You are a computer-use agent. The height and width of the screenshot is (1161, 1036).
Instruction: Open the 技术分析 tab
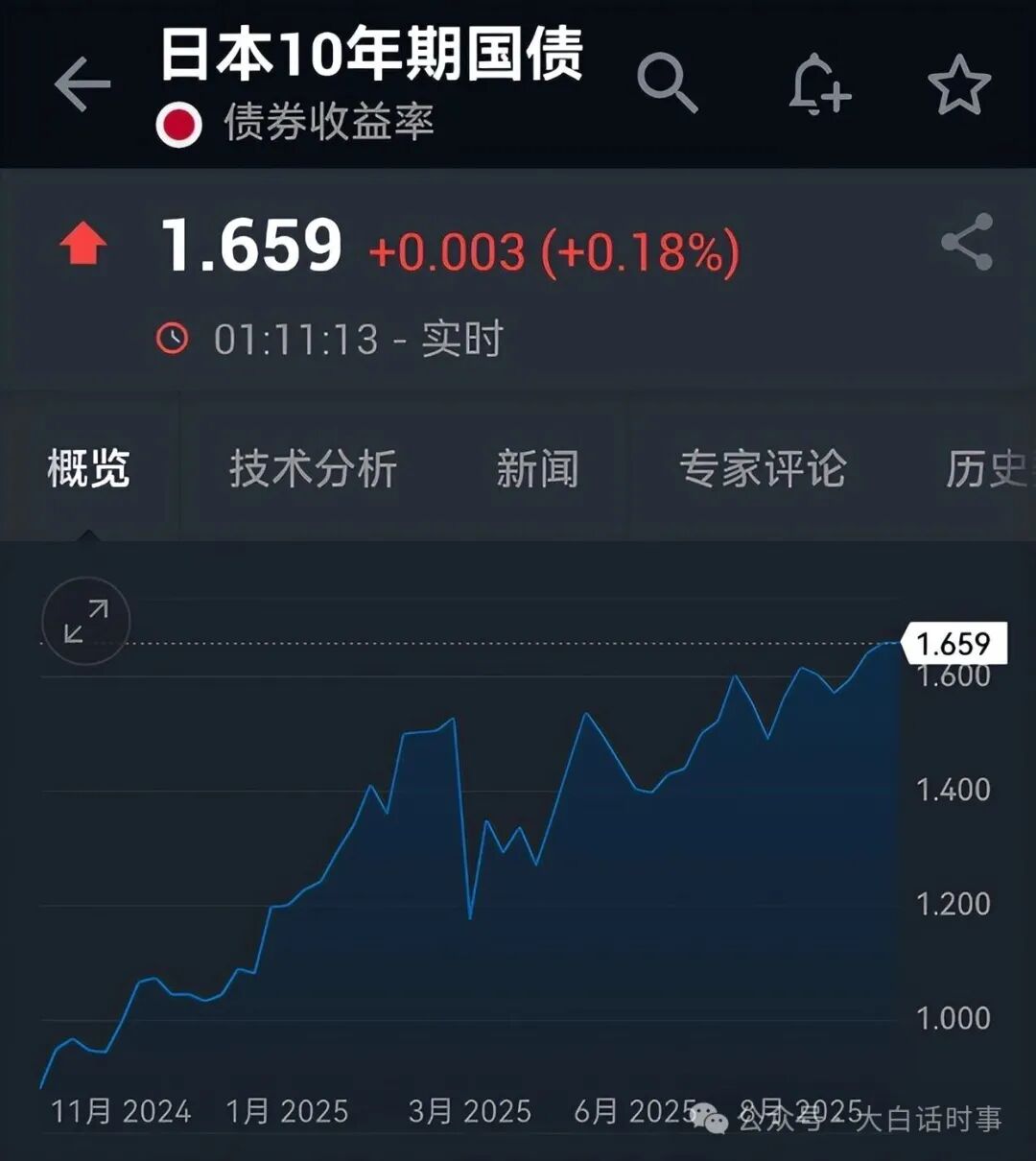click(x=313, y=469)
